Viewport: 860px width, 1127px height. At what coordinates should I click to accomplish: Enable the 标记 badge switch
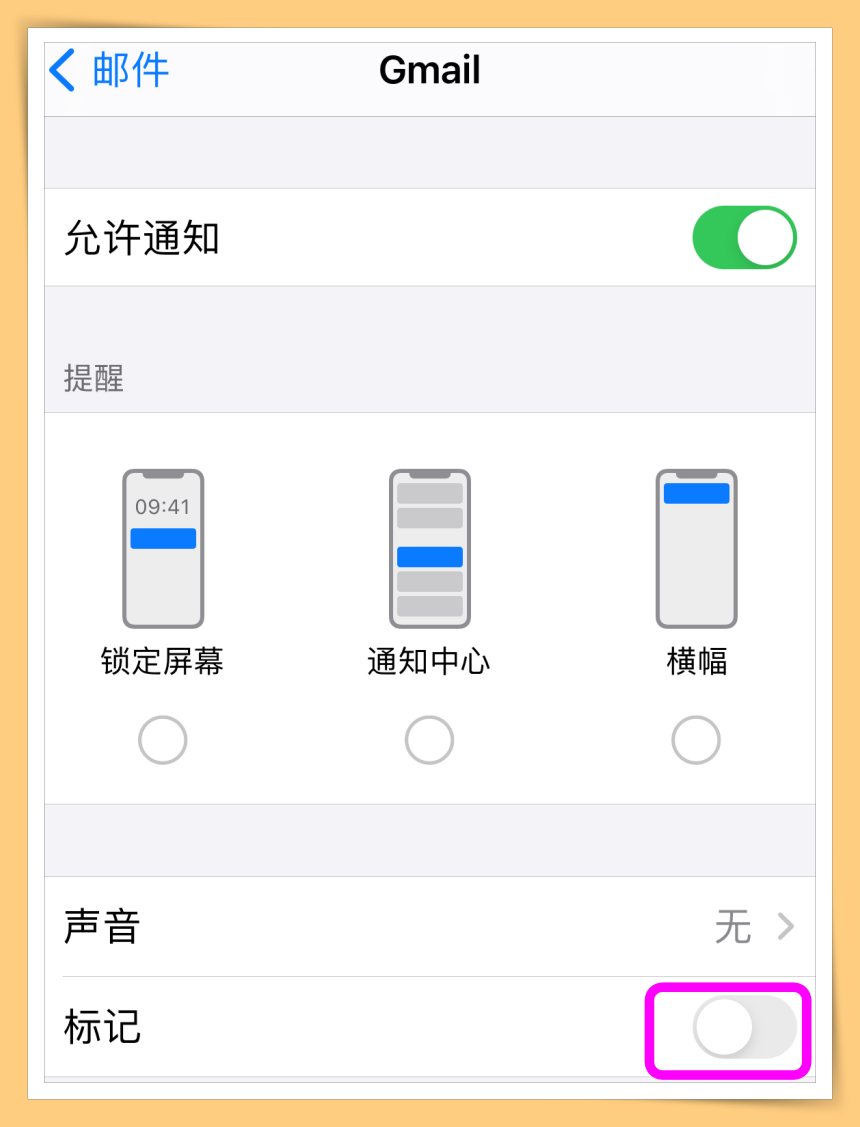coord(744,1028)
